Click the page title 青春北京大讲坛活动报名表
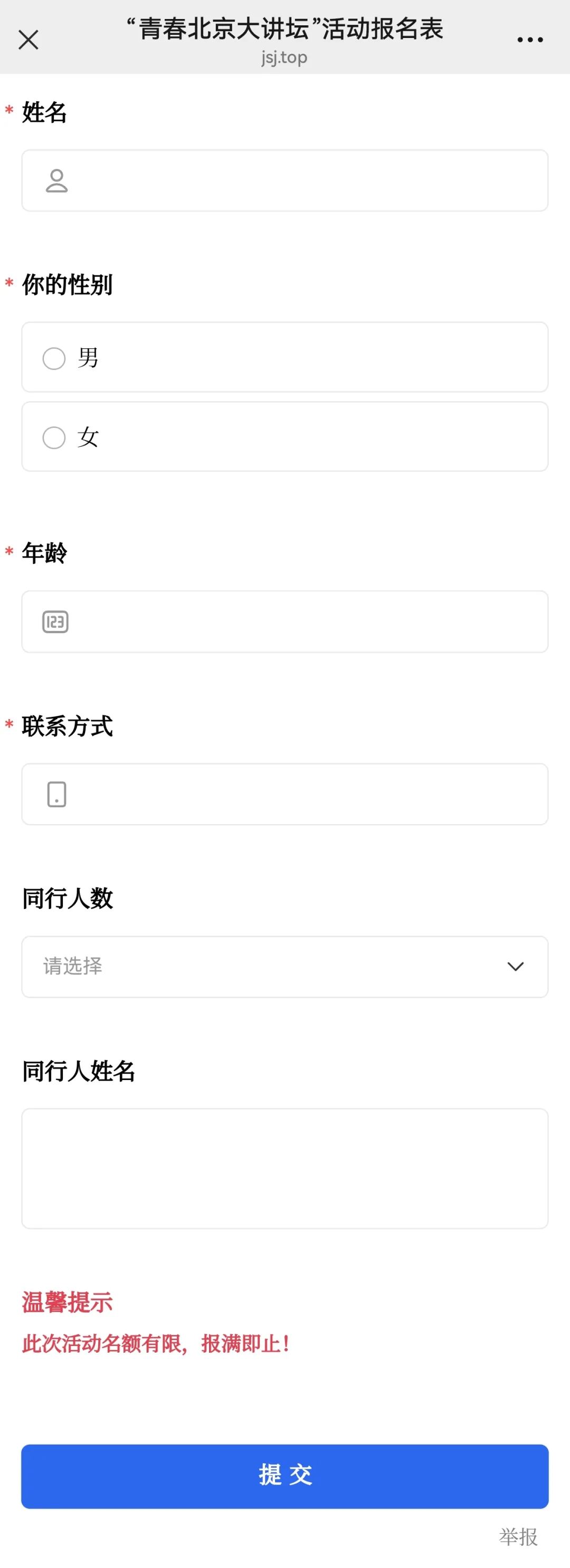This screenshot has height=1568, width=570. [x=285, y=28]
